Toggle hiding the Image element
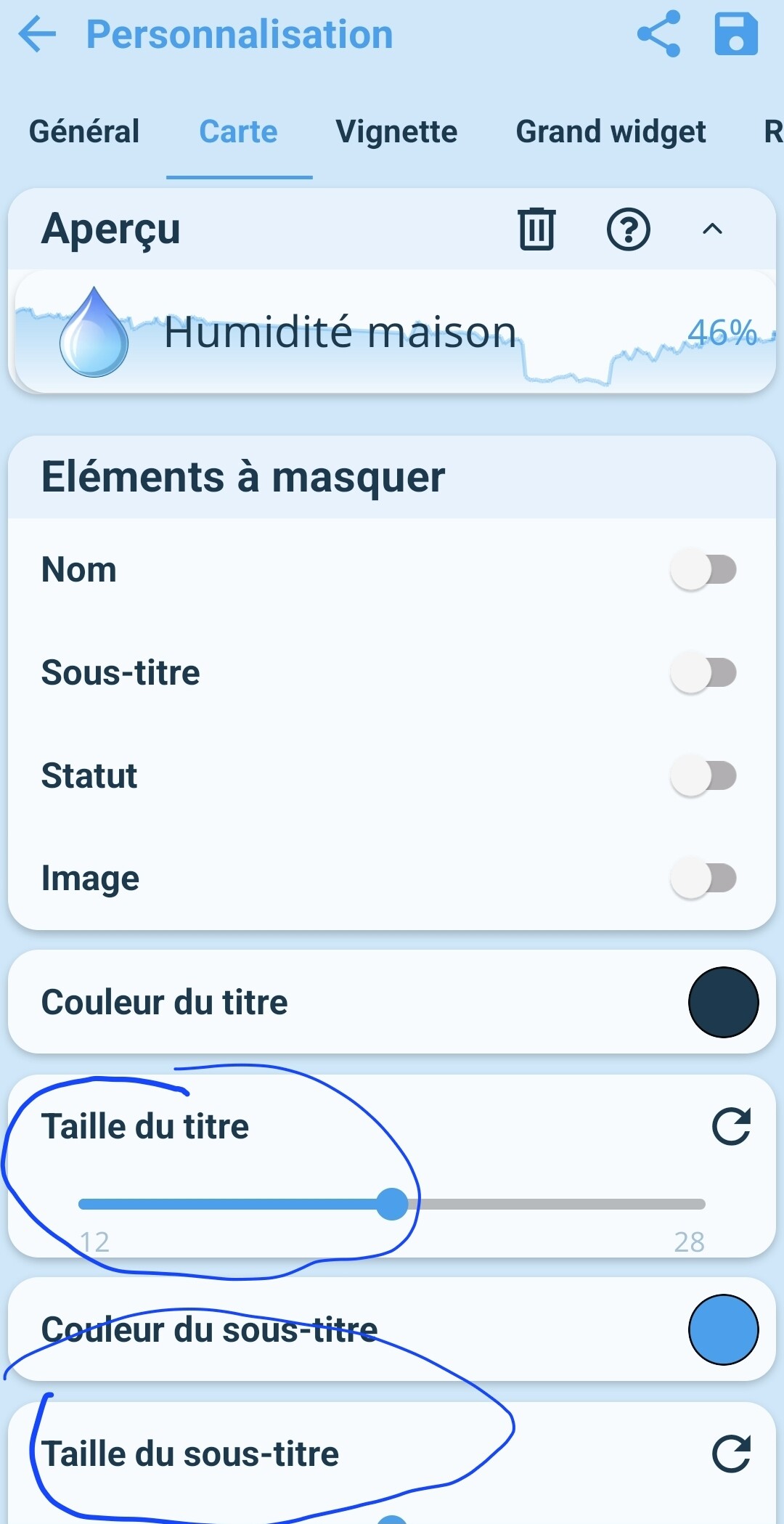 click(703, 879)
